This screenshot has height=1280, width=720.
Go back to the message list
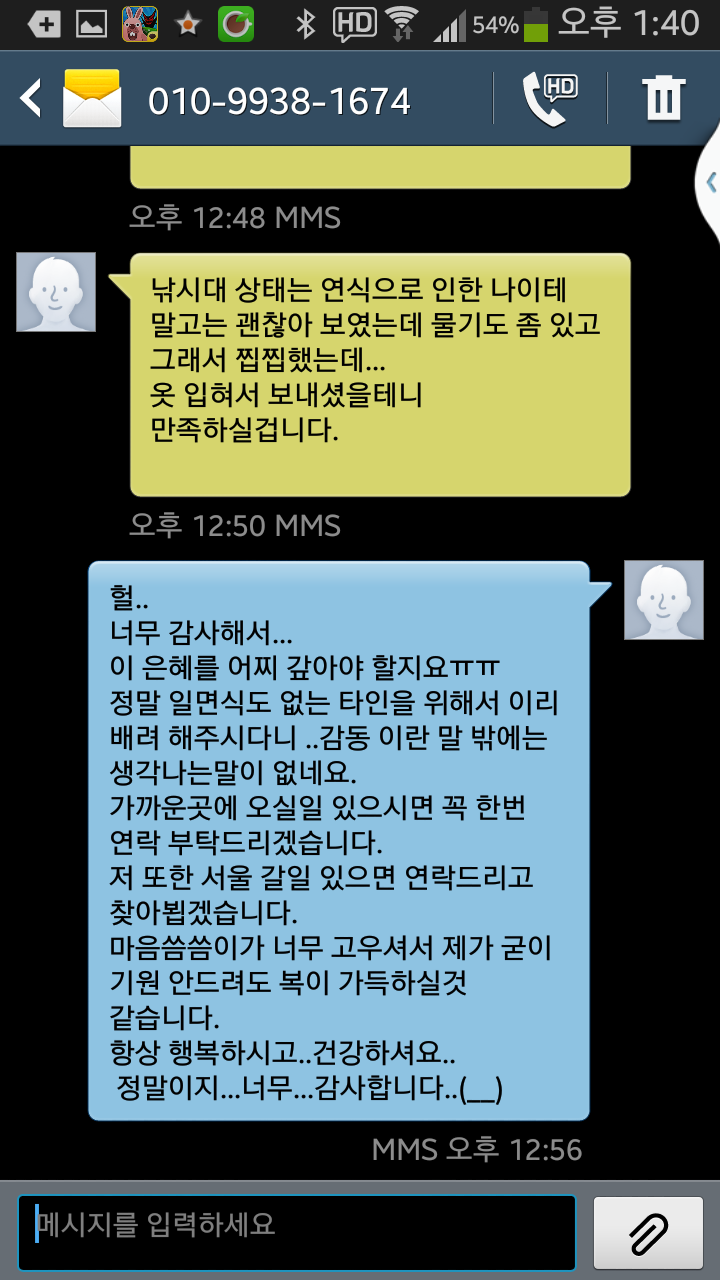point(31,98)
